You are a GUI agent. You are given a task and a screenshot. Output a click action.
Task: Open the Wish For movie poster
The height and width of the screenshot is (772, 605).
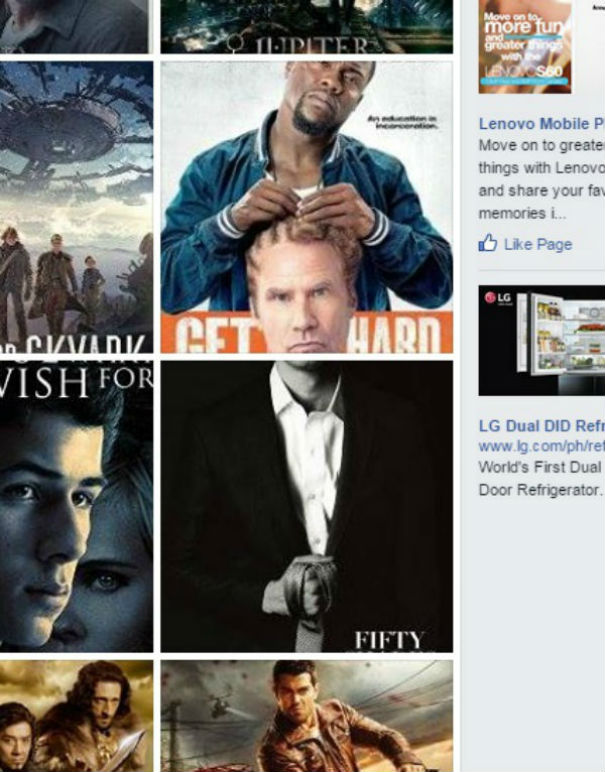pyautogui.click(x=76, y=506)
